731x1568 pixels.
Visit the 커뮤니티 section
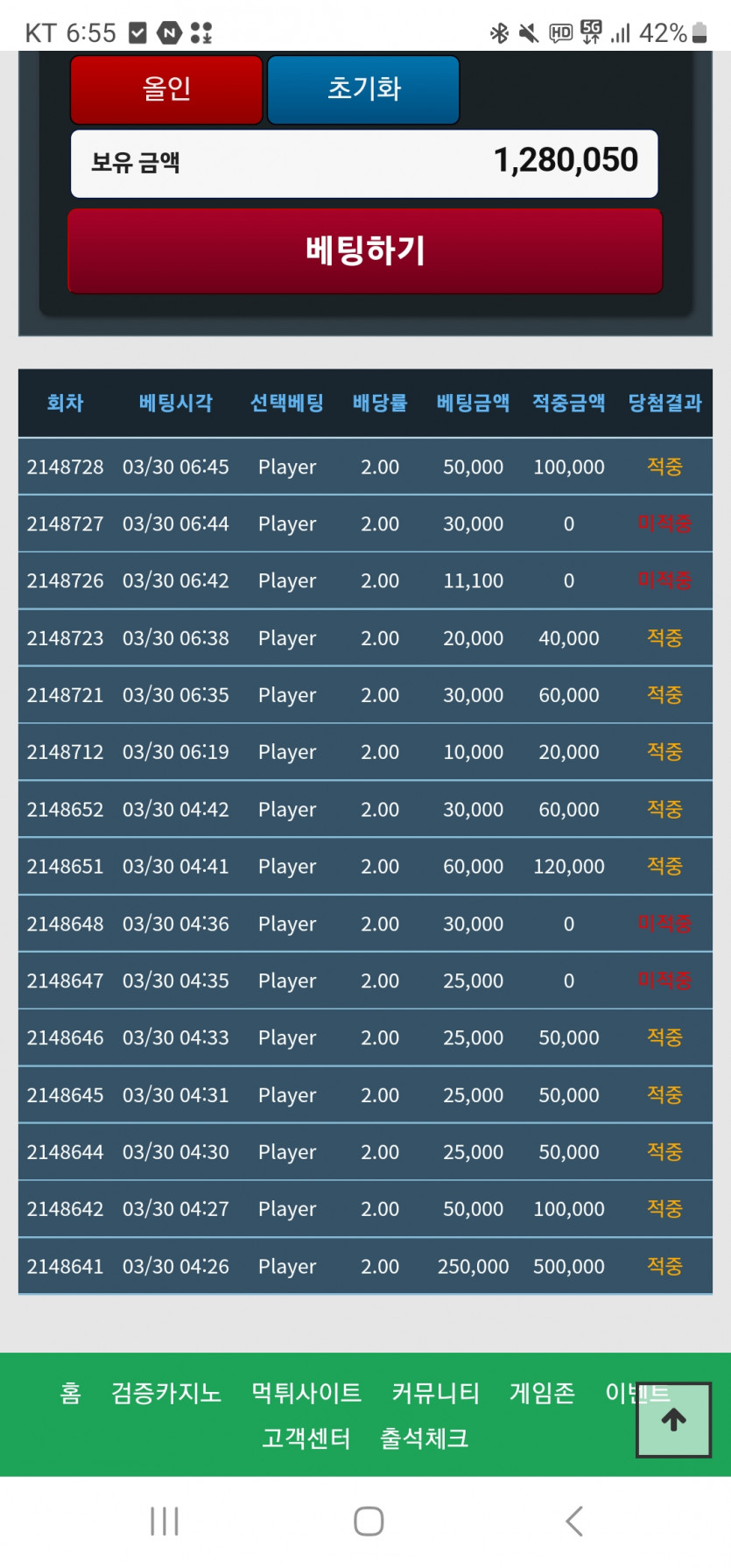(435, 1392)
